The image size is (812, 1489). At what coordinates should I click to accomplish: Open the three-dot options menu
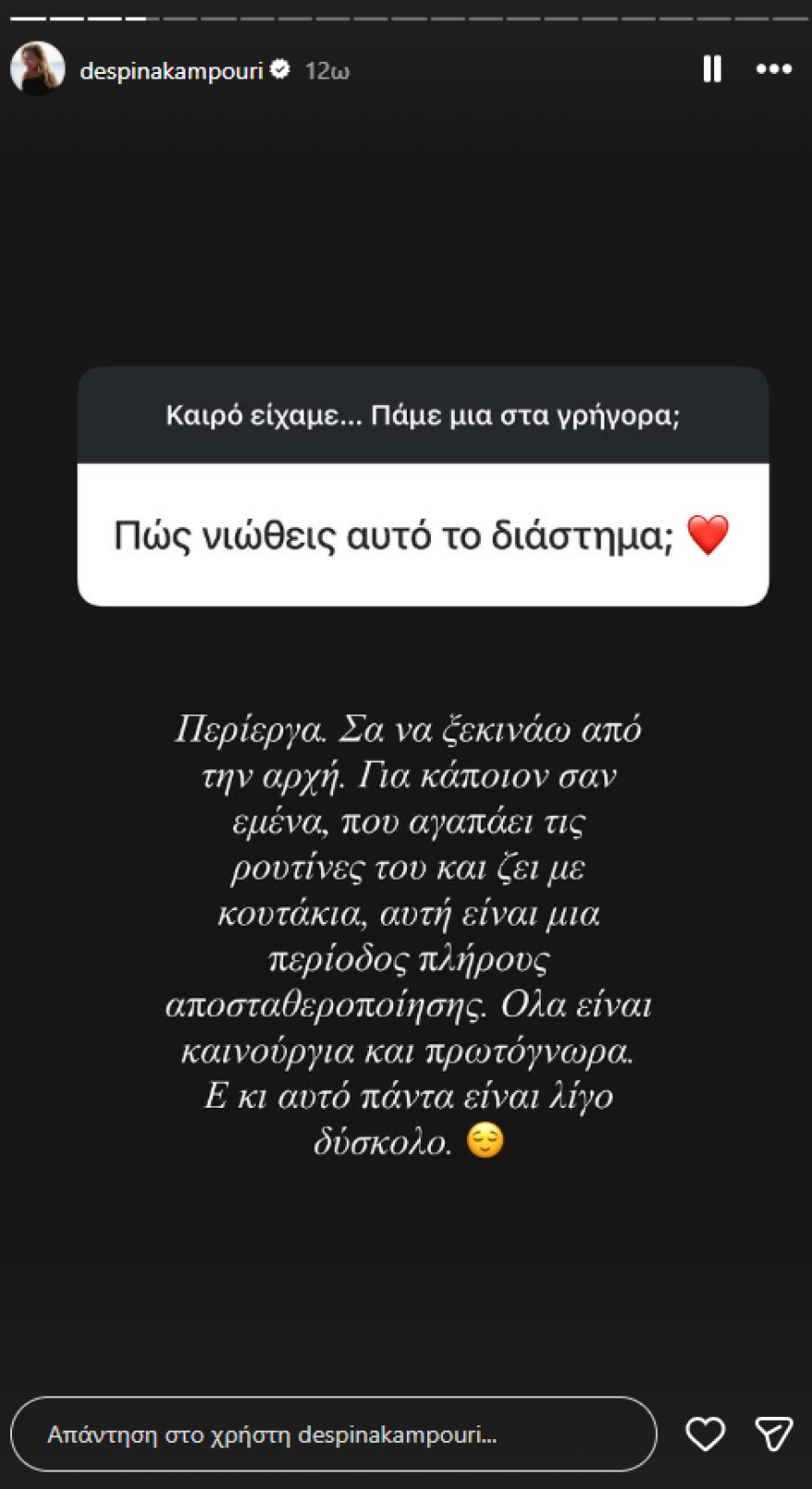pos(775,69)
